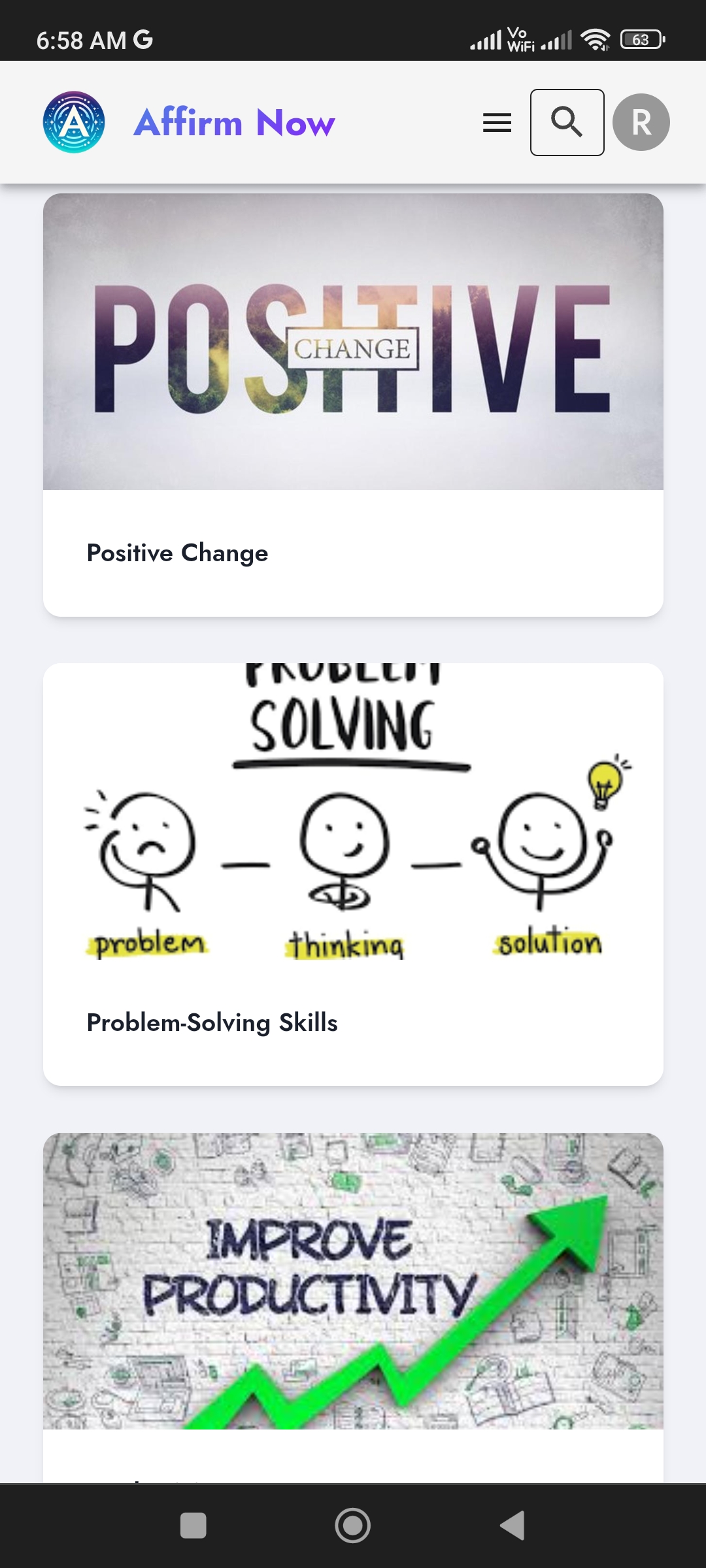The width and height of the screenshot is (706, 1568).
Task: Go back using the system back button
Action: (x=513, y=1526)
